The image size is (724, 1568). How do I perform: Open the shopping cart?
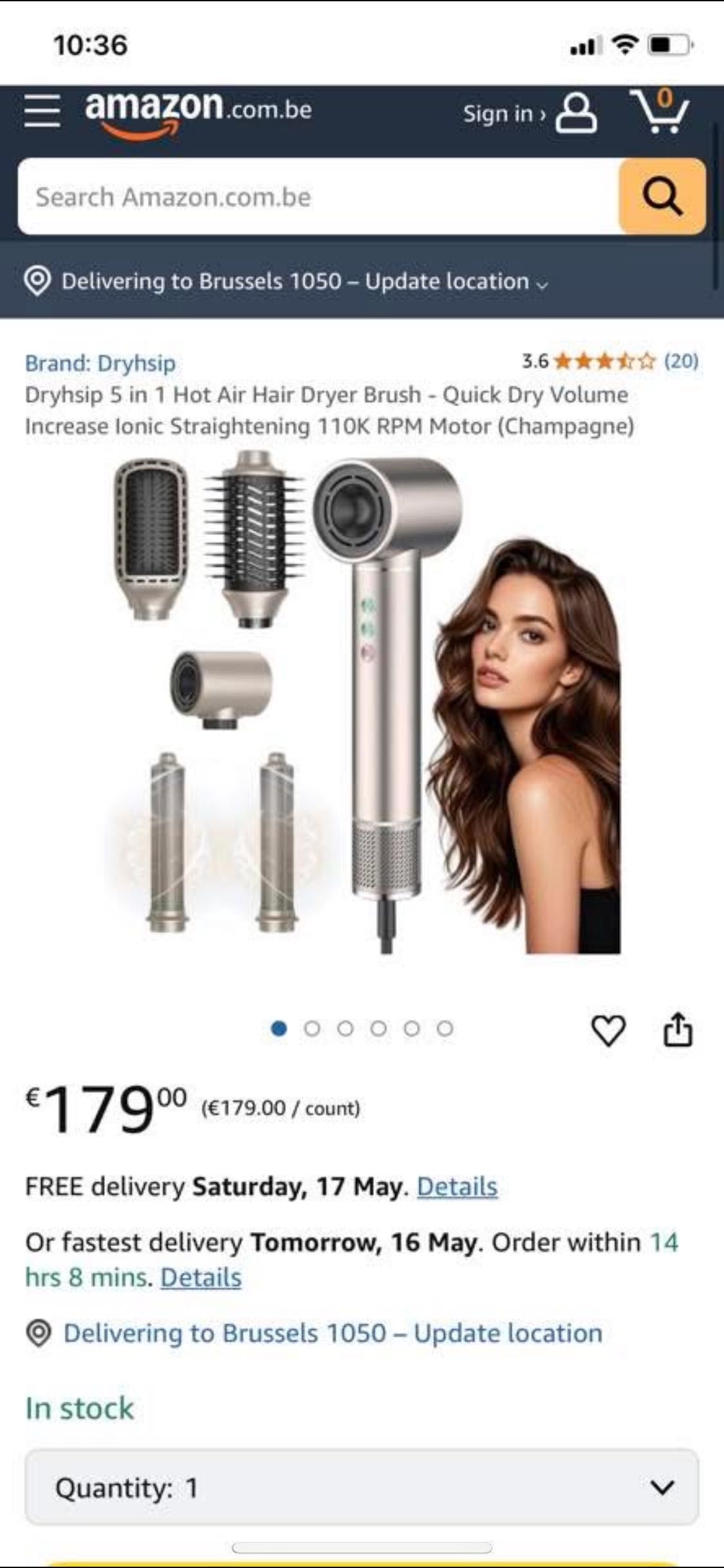click(x=660, y=112)
